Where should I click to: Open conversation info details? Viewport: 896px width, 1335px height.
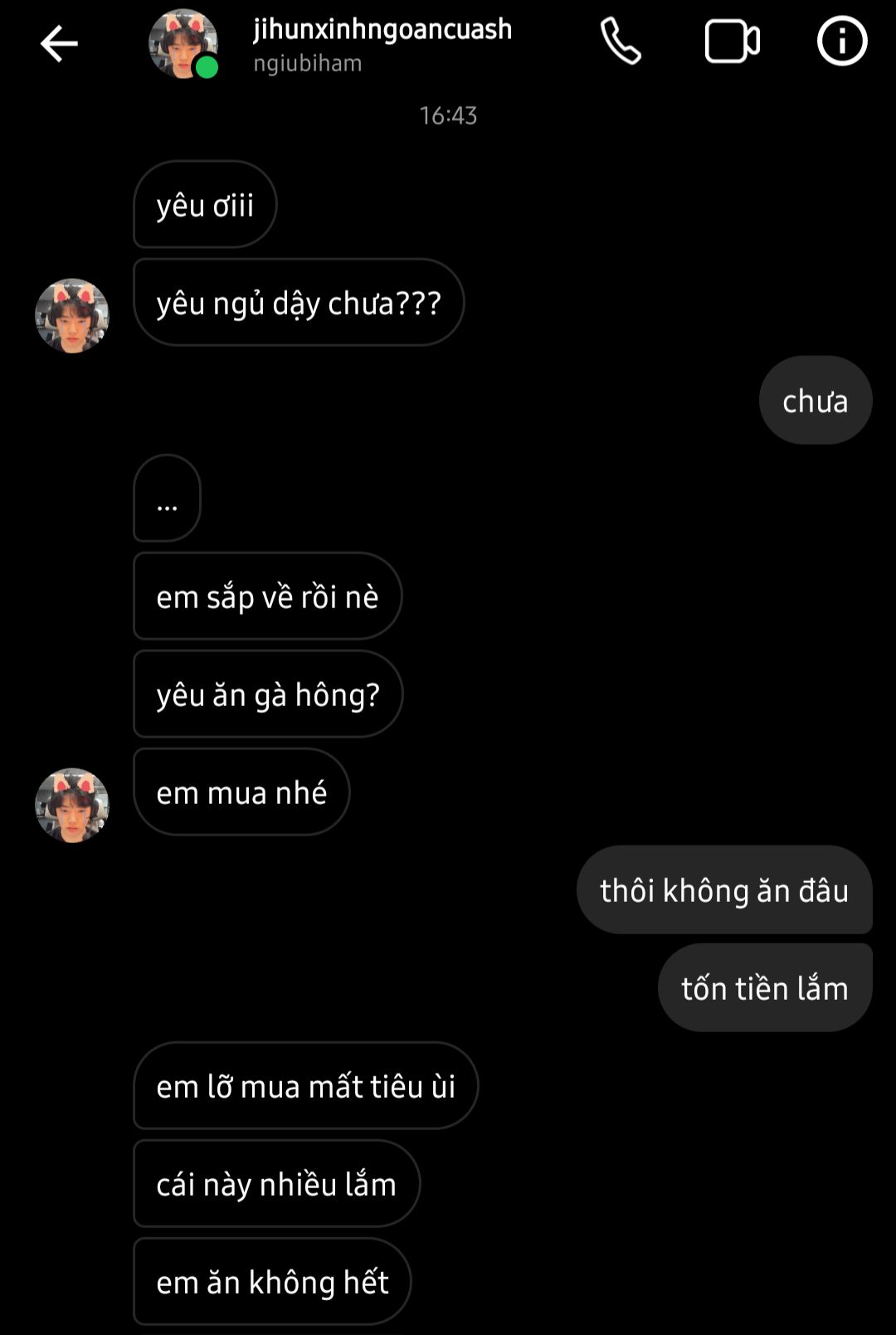[842, 42]
